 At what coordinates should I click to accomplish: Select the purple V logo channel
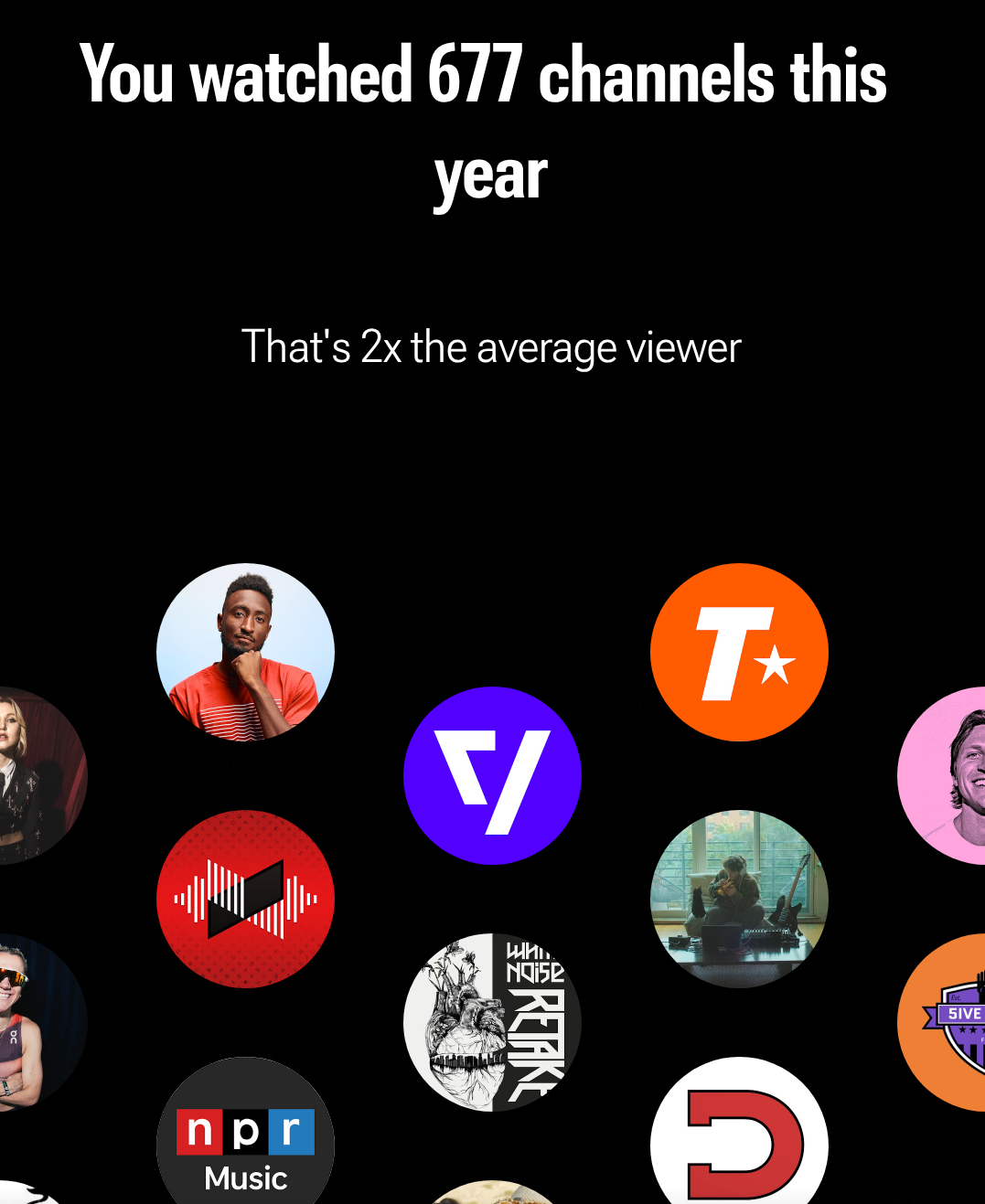[492, 775]
